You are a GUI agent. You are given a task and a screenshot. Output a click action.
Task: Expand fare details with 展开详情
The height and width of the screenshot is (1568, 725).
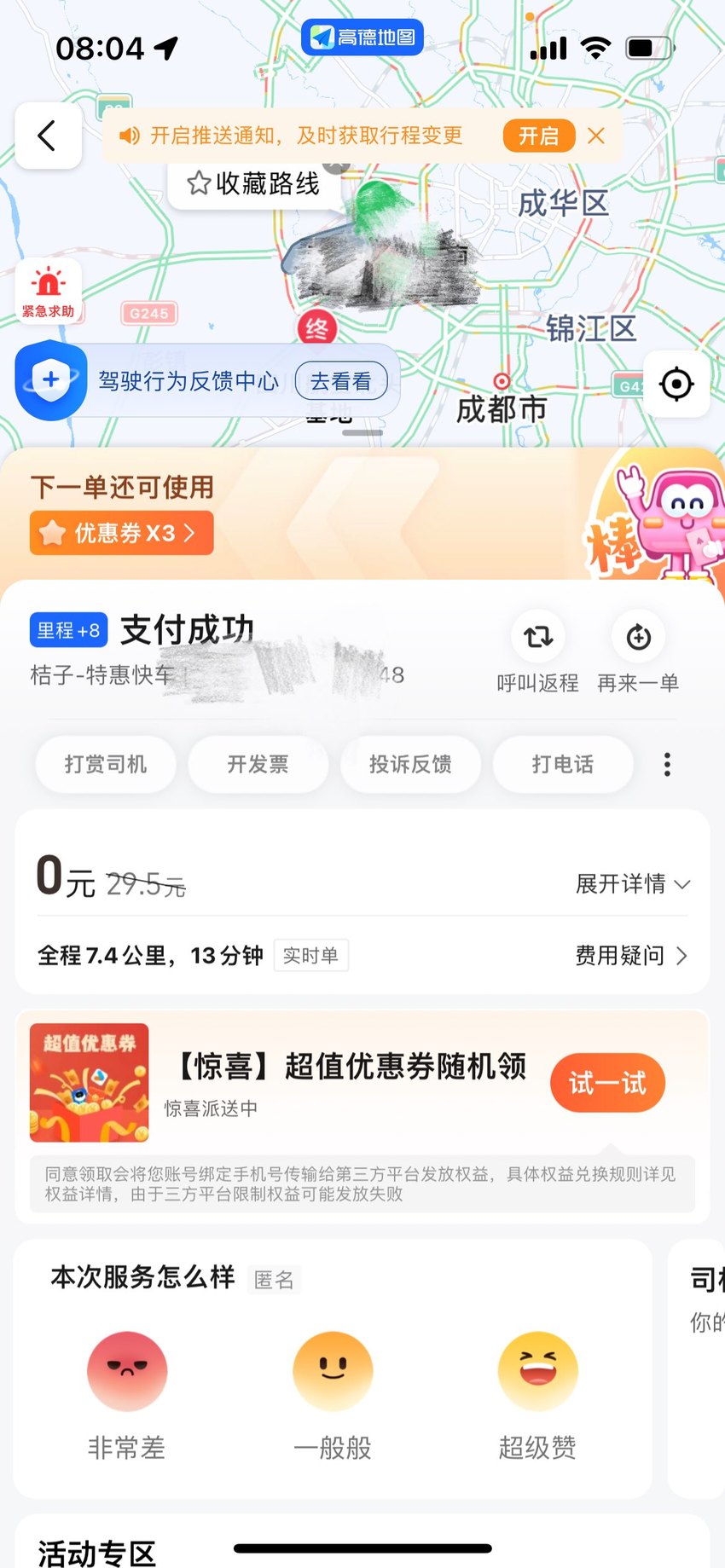point(633,883)
